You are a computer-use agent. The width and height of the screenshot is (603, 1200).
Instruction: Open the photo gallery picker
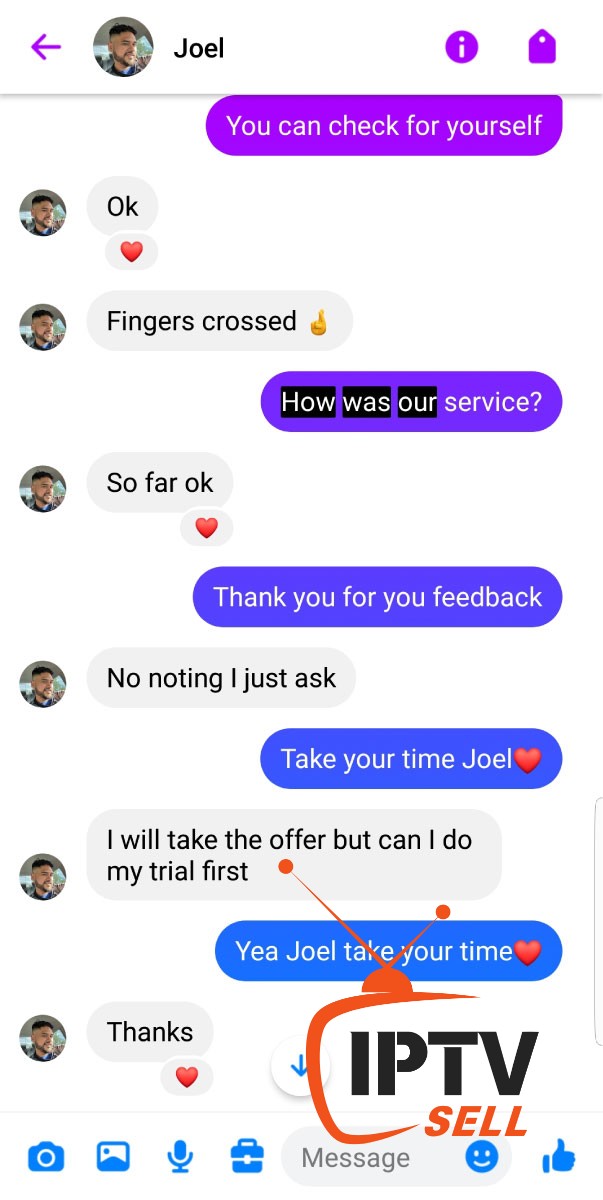(113, 1157)
